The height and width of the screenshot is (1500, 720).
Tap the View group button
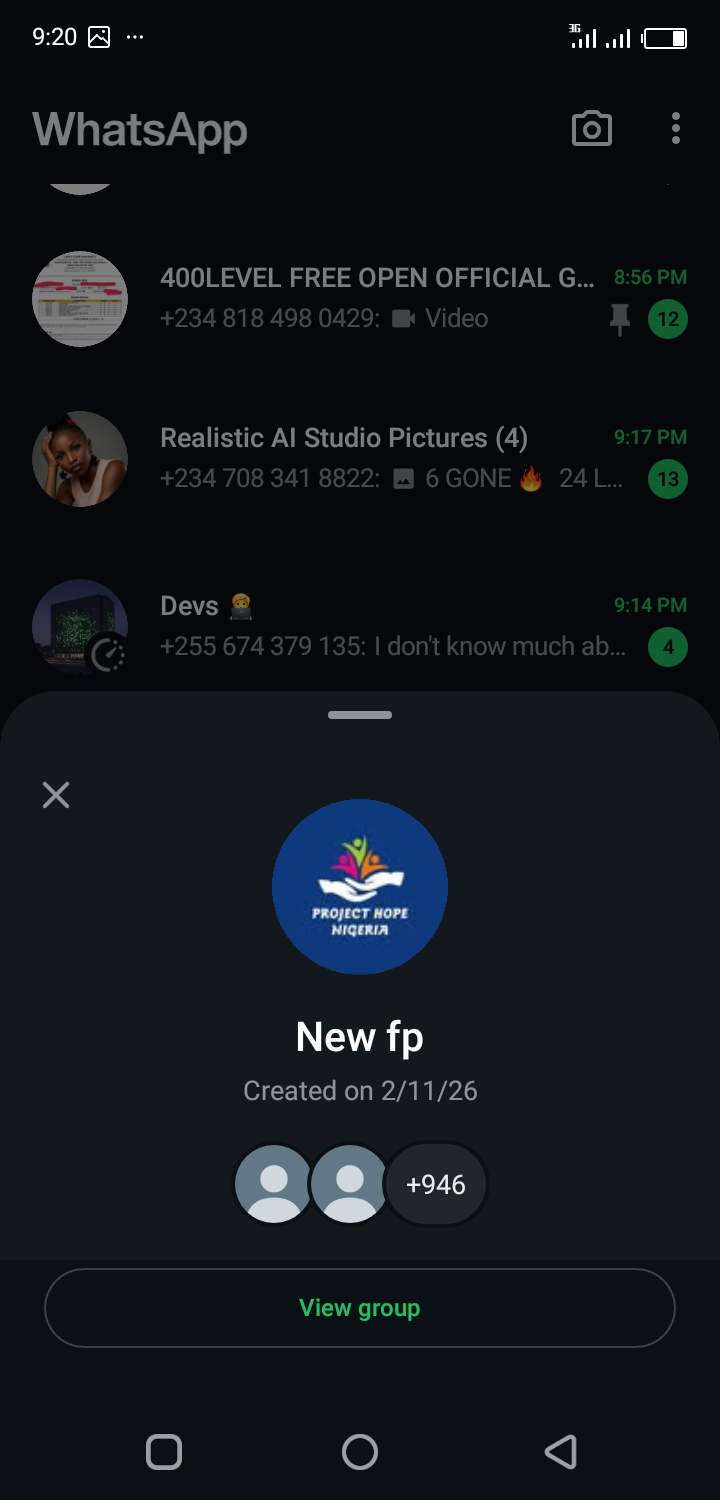point(360,1308)
